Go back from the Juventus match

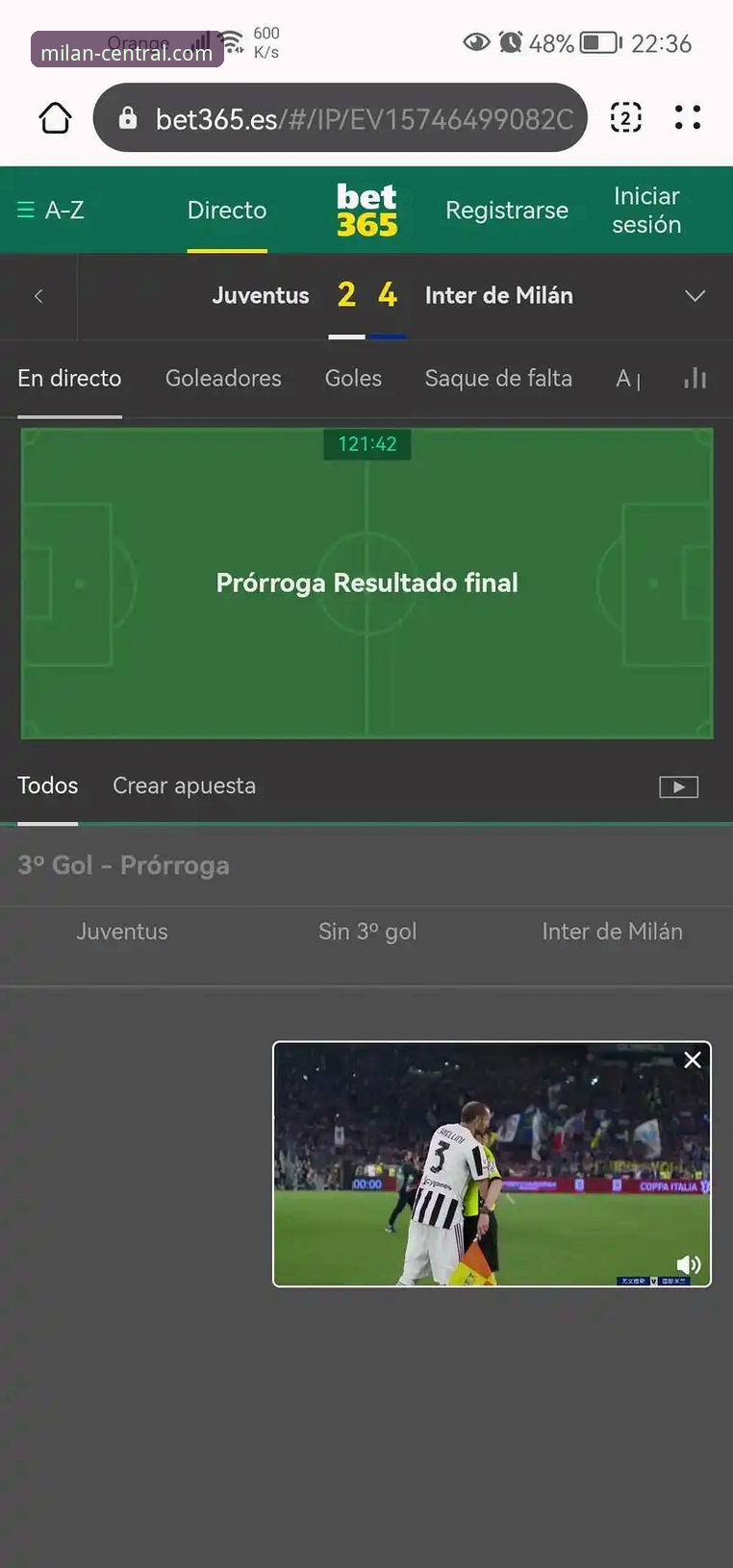(38, 296)
